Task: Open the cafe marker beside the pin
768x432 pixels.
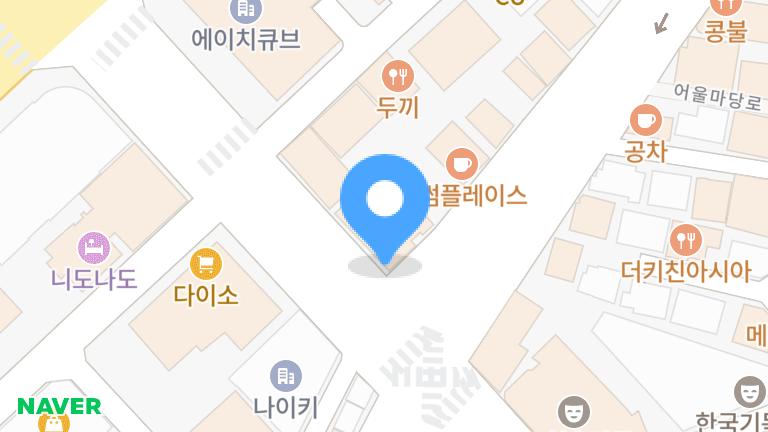Action: coord(460,163)
